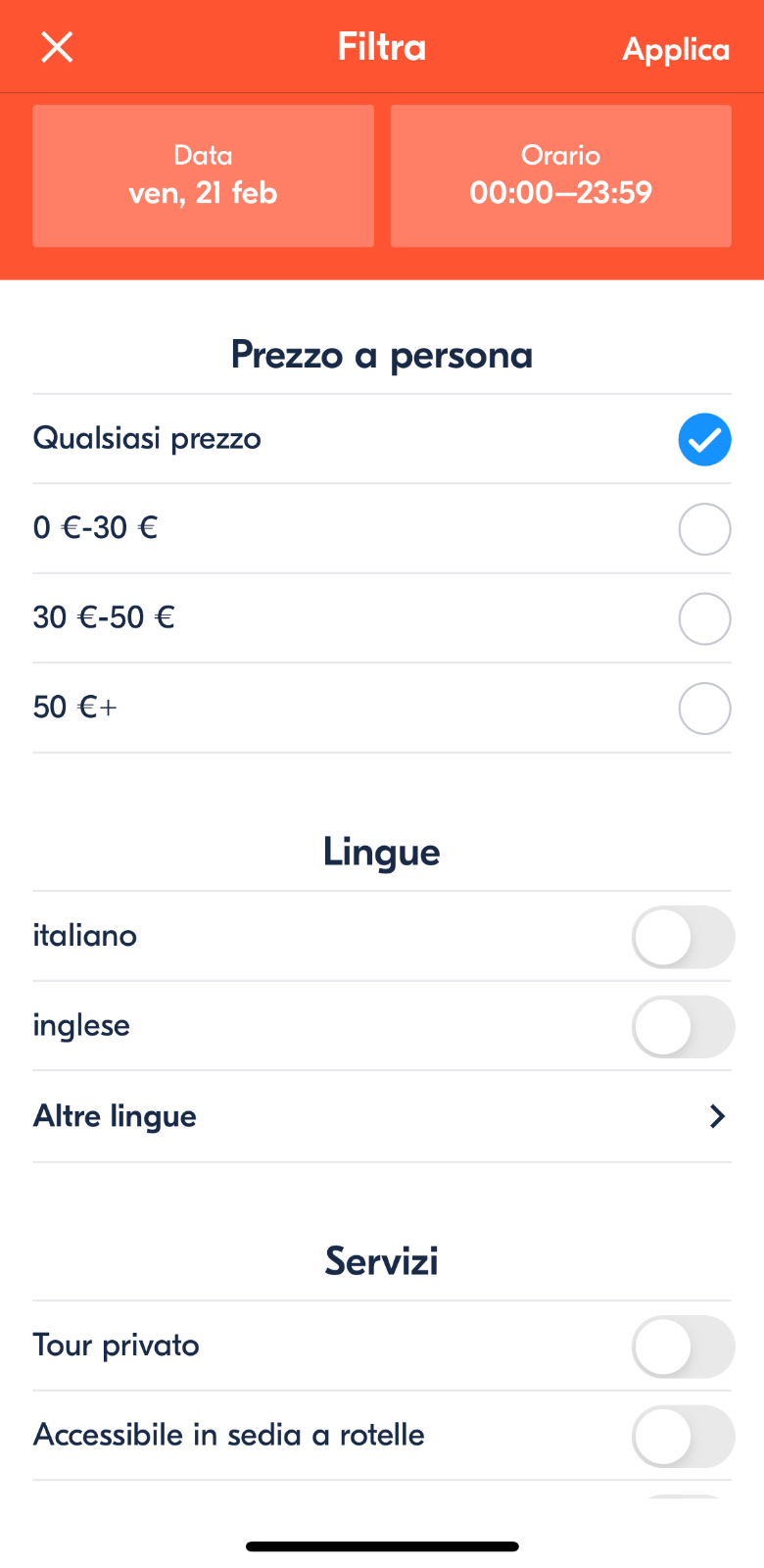Choose the 50 €+ price option
This screenshot has height=1568, width=764.
point(704,708)
